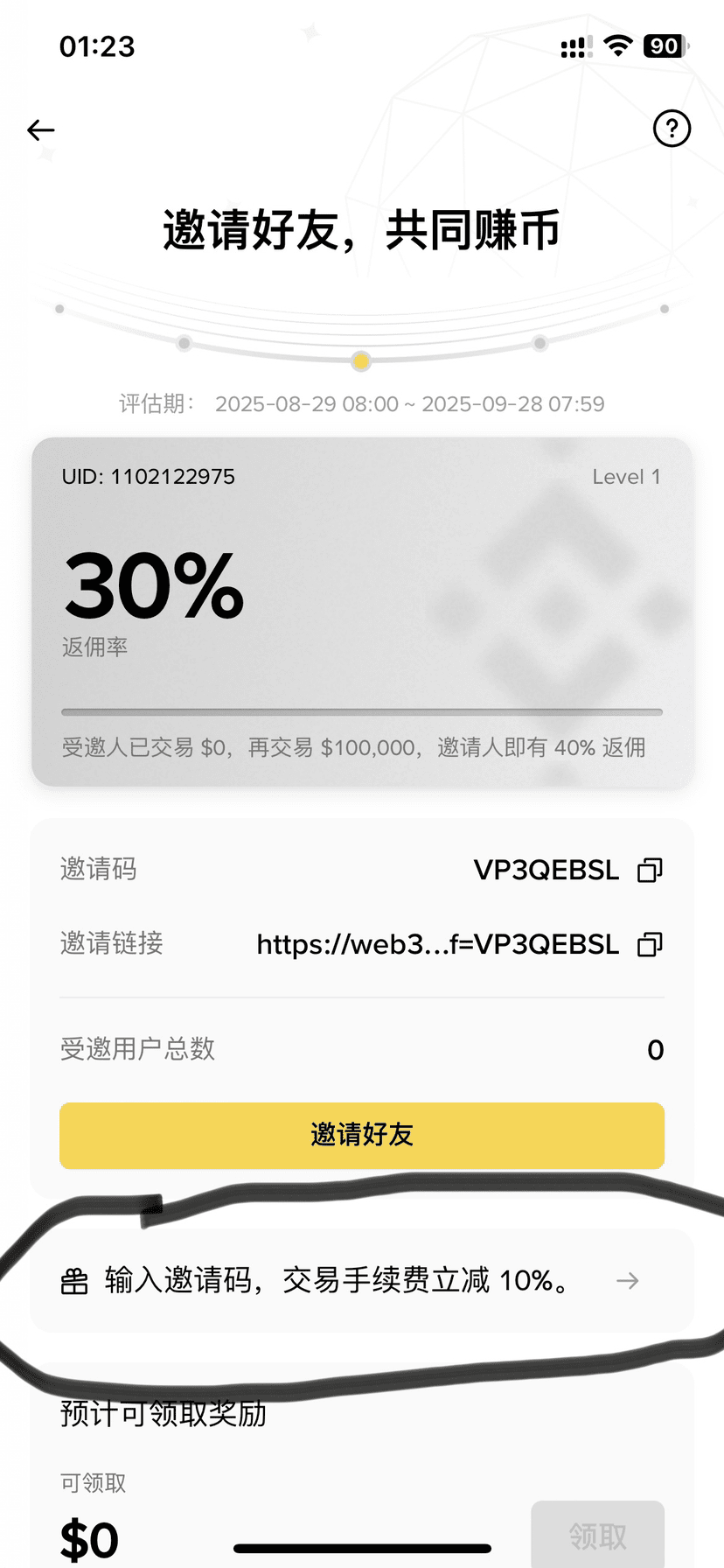Image resolution: width=724 pixels, height=1568 pixels.
Task: Open the help question mark icon
Action: tap(672, 129)
